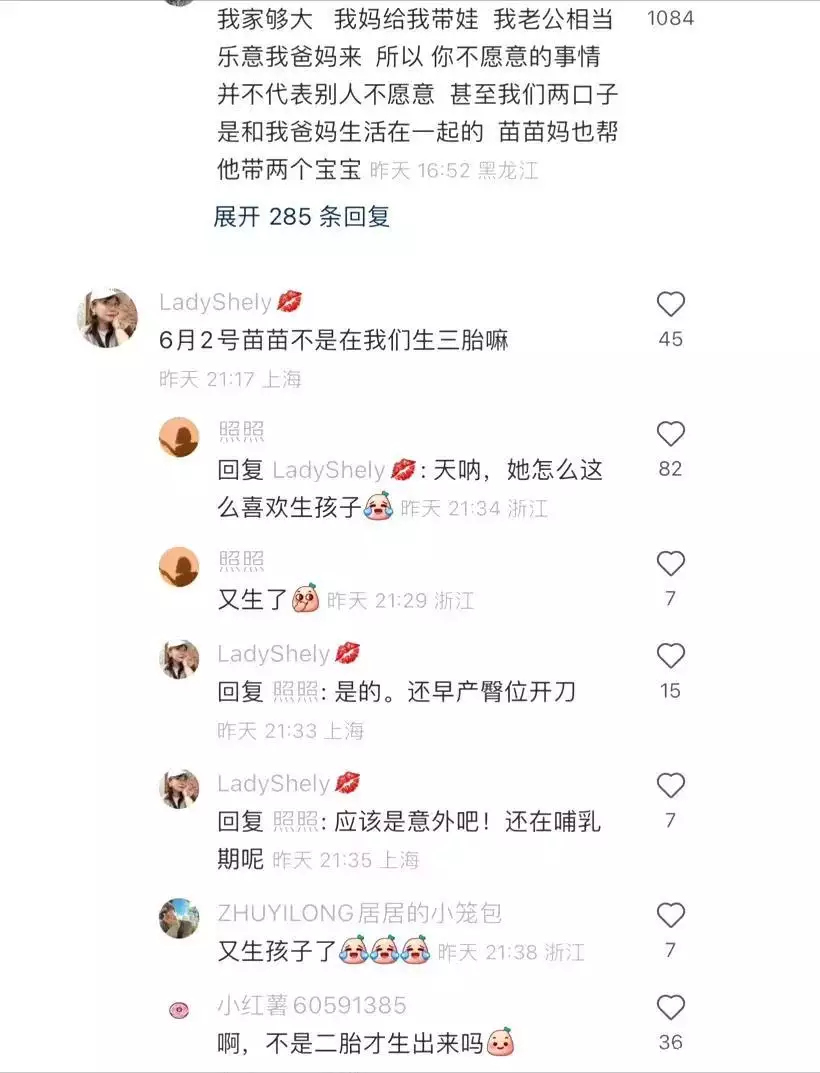Like 照照's reply starting with 天呐

tap(670, 434)
